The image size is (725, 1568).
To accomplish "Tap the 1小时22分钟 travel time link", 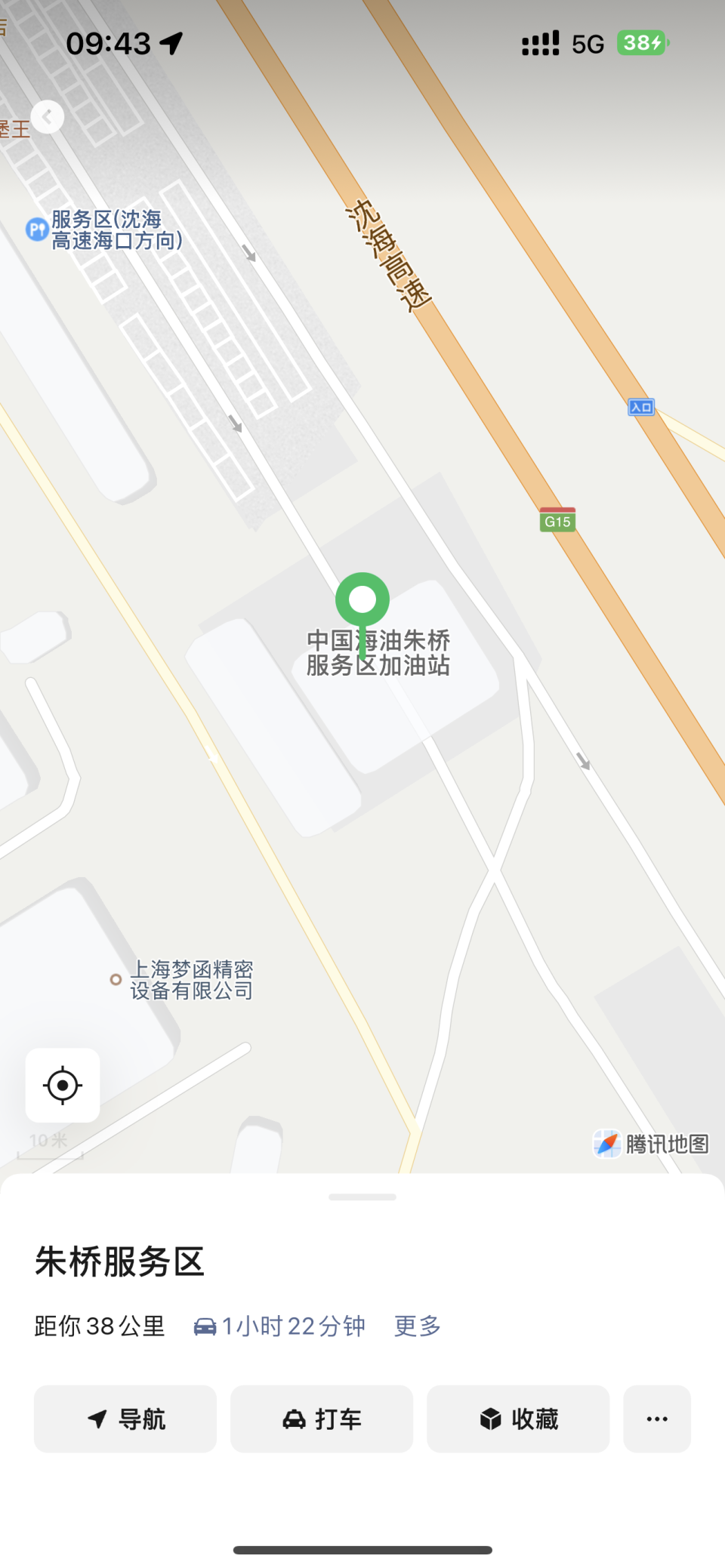I will (x=294, y=1326).
